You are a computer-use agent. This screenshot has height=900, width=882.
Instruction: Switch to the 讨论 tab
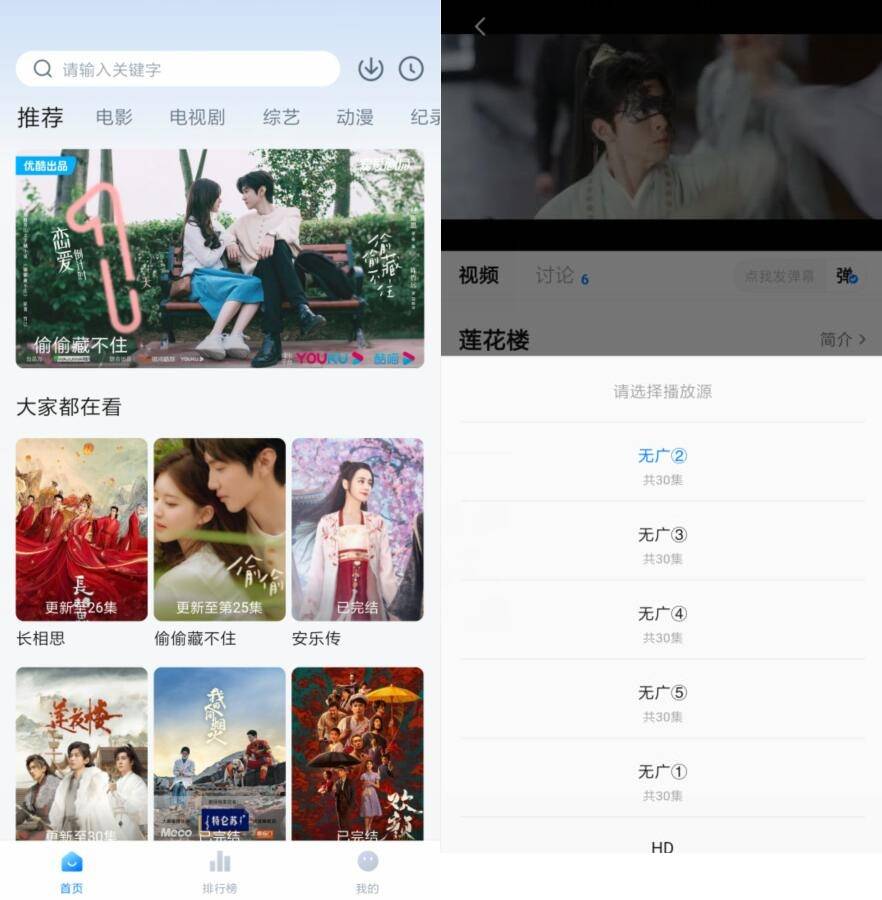[x=555, y=275]
